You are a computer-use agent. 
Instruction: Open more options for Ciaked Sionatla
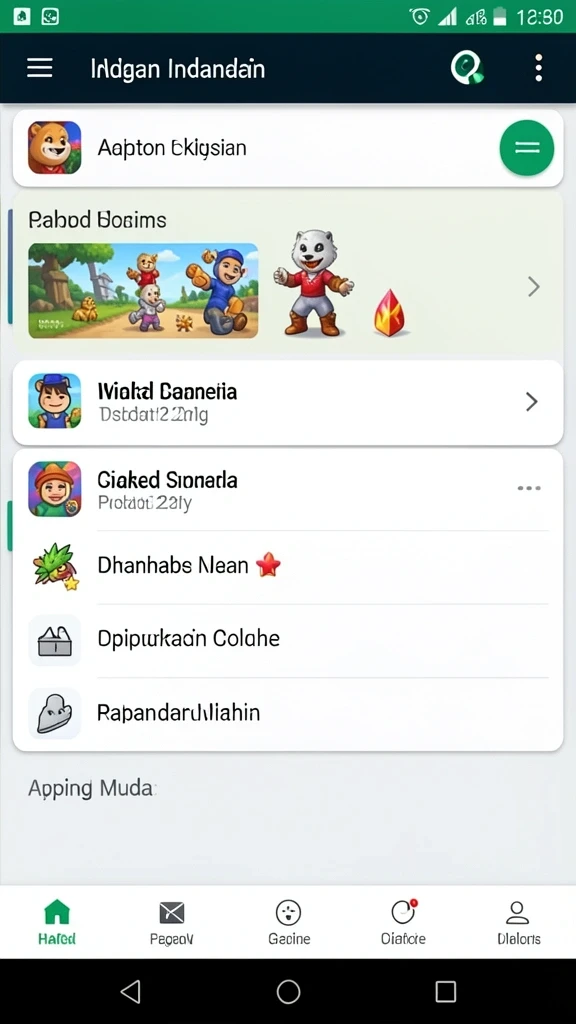pos(528,488)
